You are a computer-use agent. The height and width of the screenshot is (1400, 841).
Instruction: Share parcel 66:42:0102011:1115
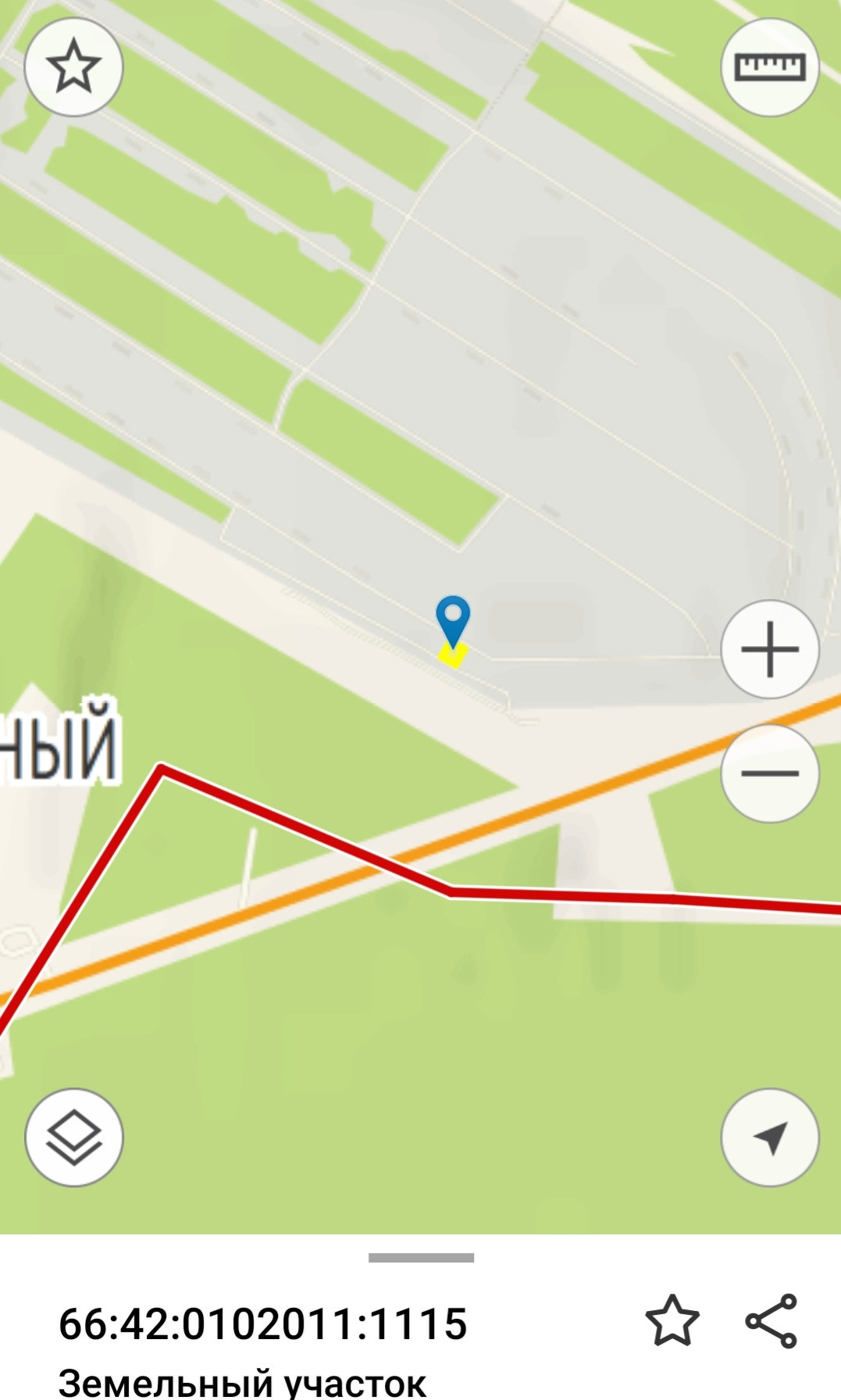point(772,1321)
